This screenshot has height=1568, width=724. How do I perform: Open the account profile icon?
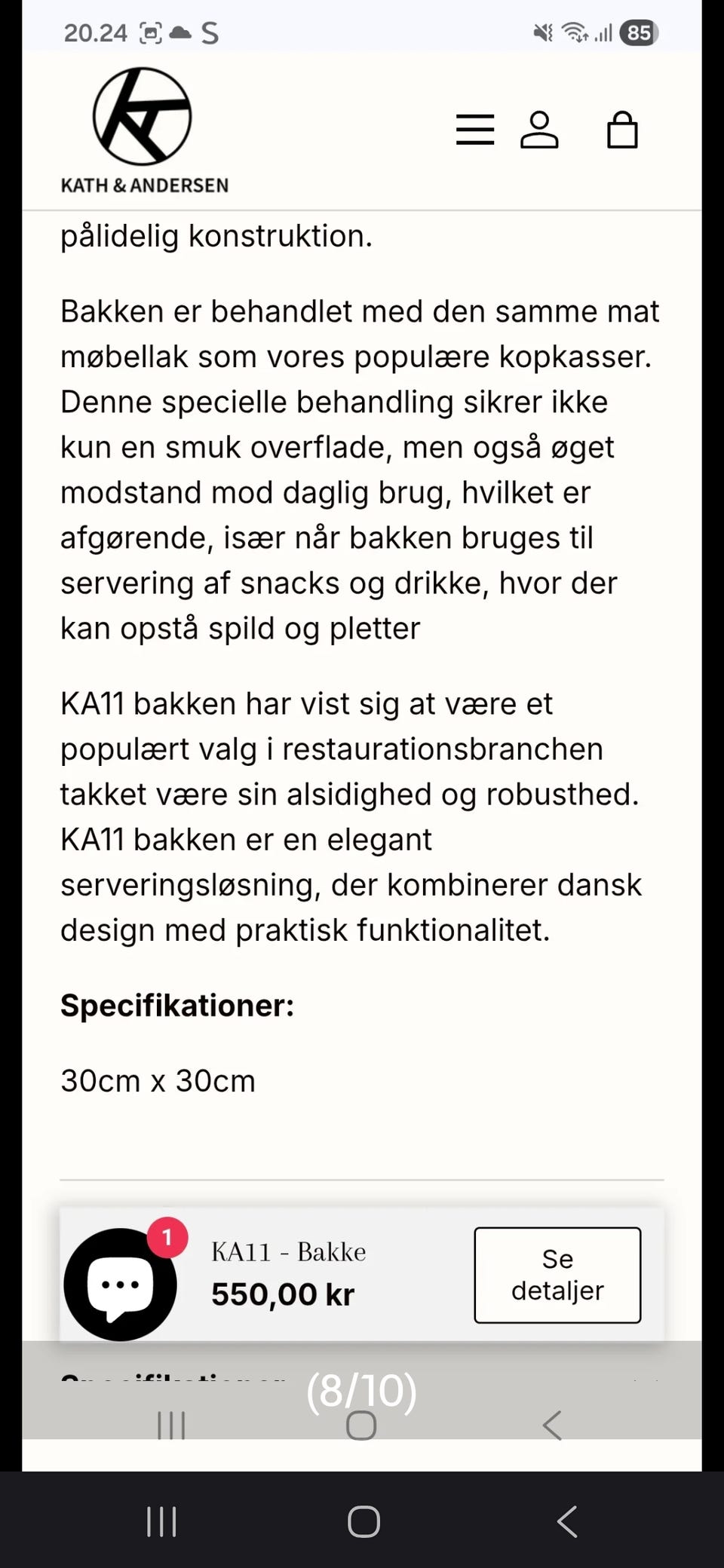[x=540, y=129]
